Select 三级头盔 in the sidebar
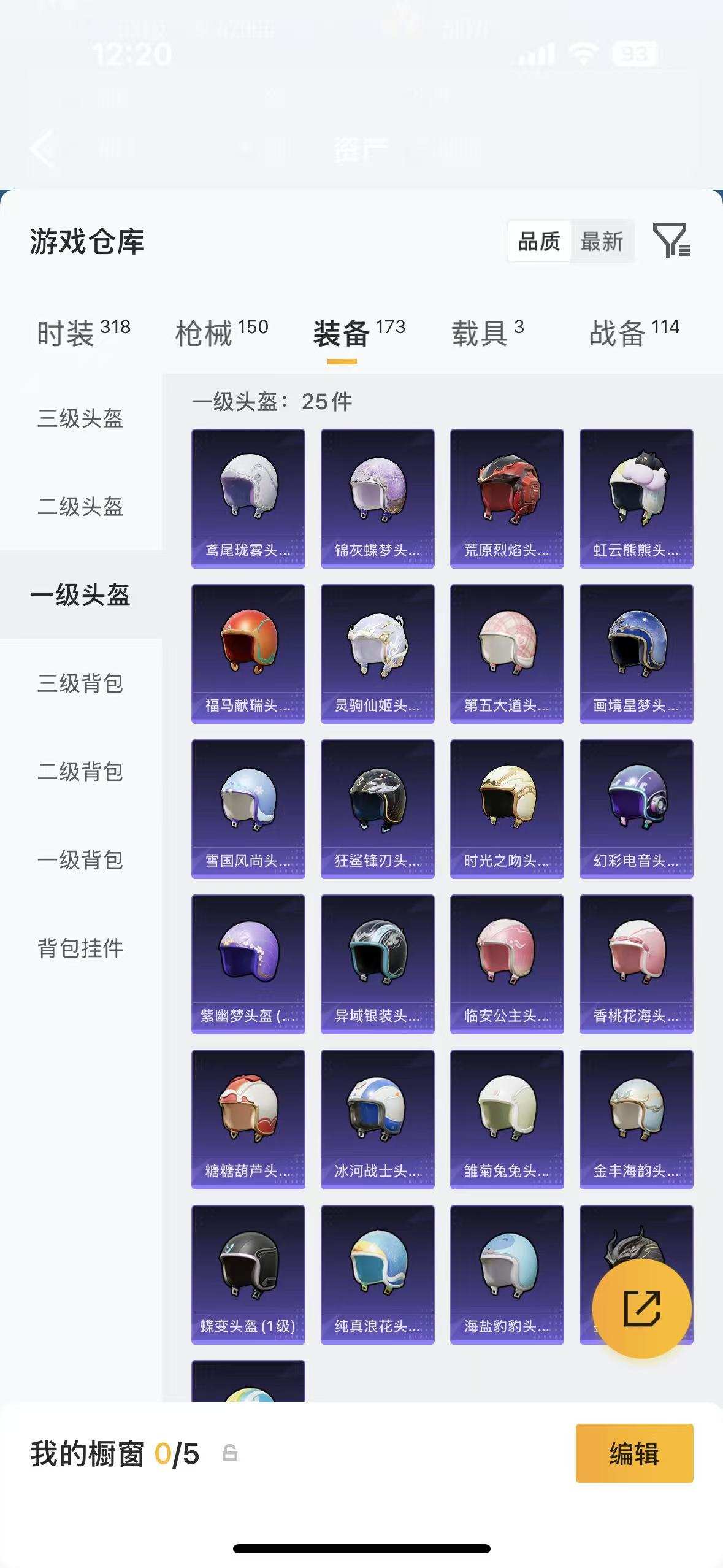The image size is (723, 1568). click(80, 417)
